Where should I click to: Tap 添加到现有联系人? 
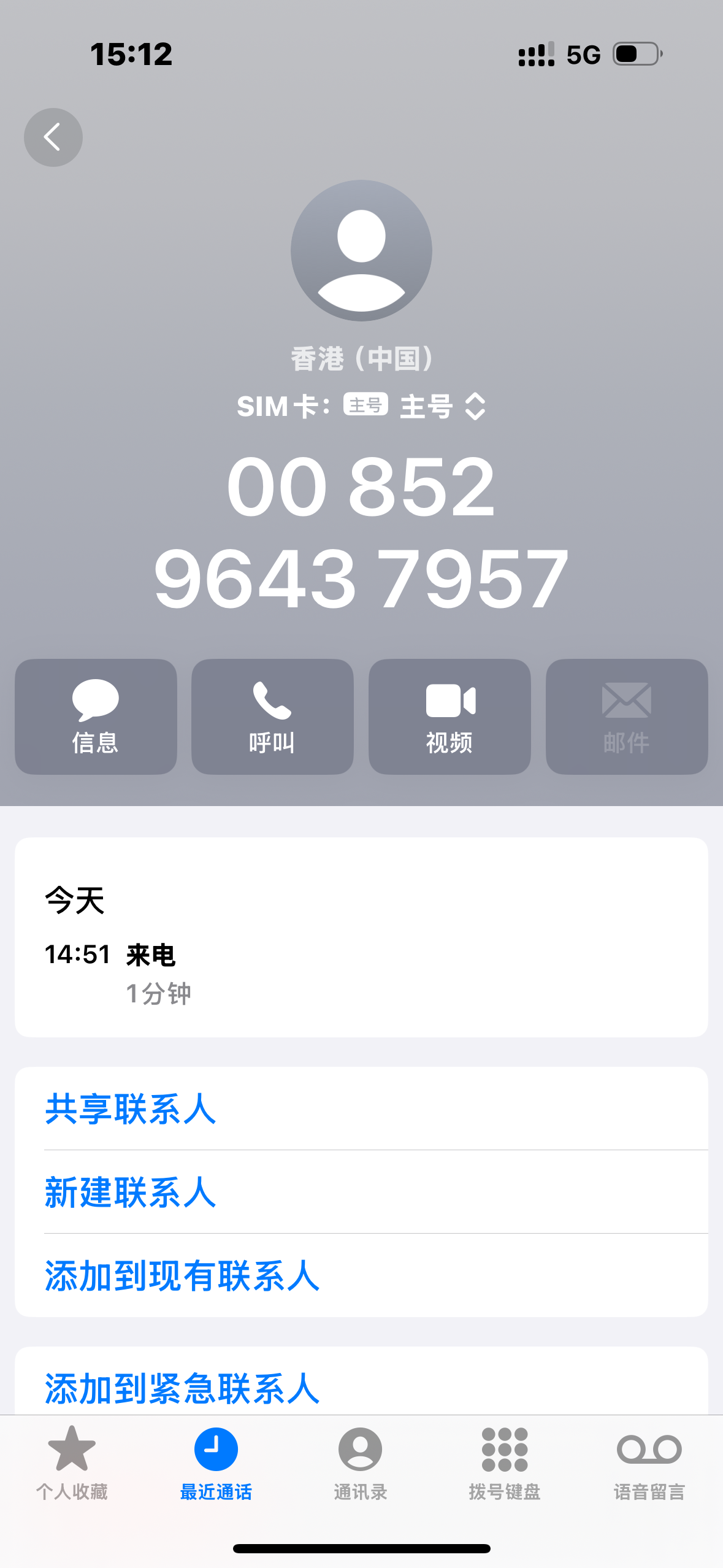pos(182,1276)
